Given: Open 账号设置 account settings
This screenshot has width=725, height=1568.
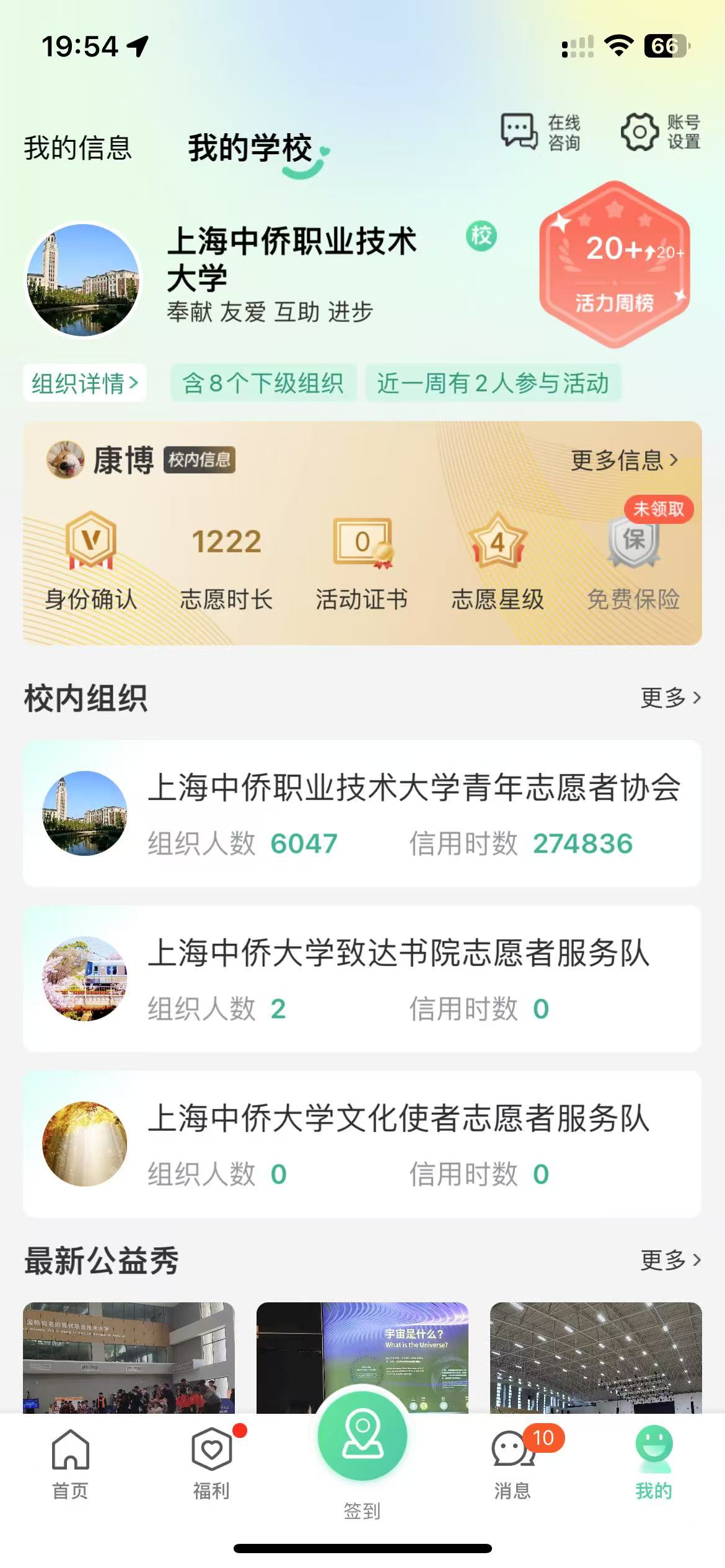Looking at the screenshot, I should coord(661,132).
